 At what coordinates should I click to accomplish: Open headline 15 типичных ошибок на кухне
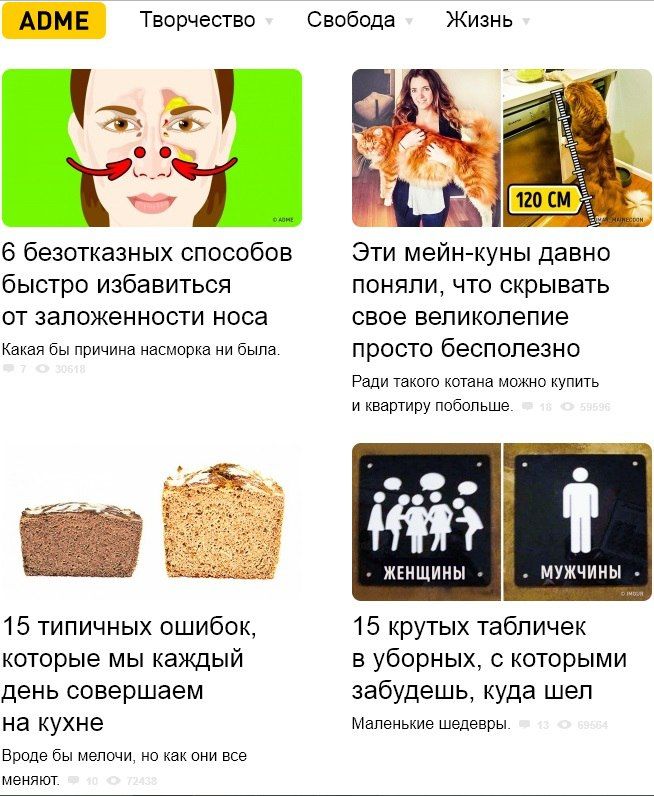coord(130,675)
